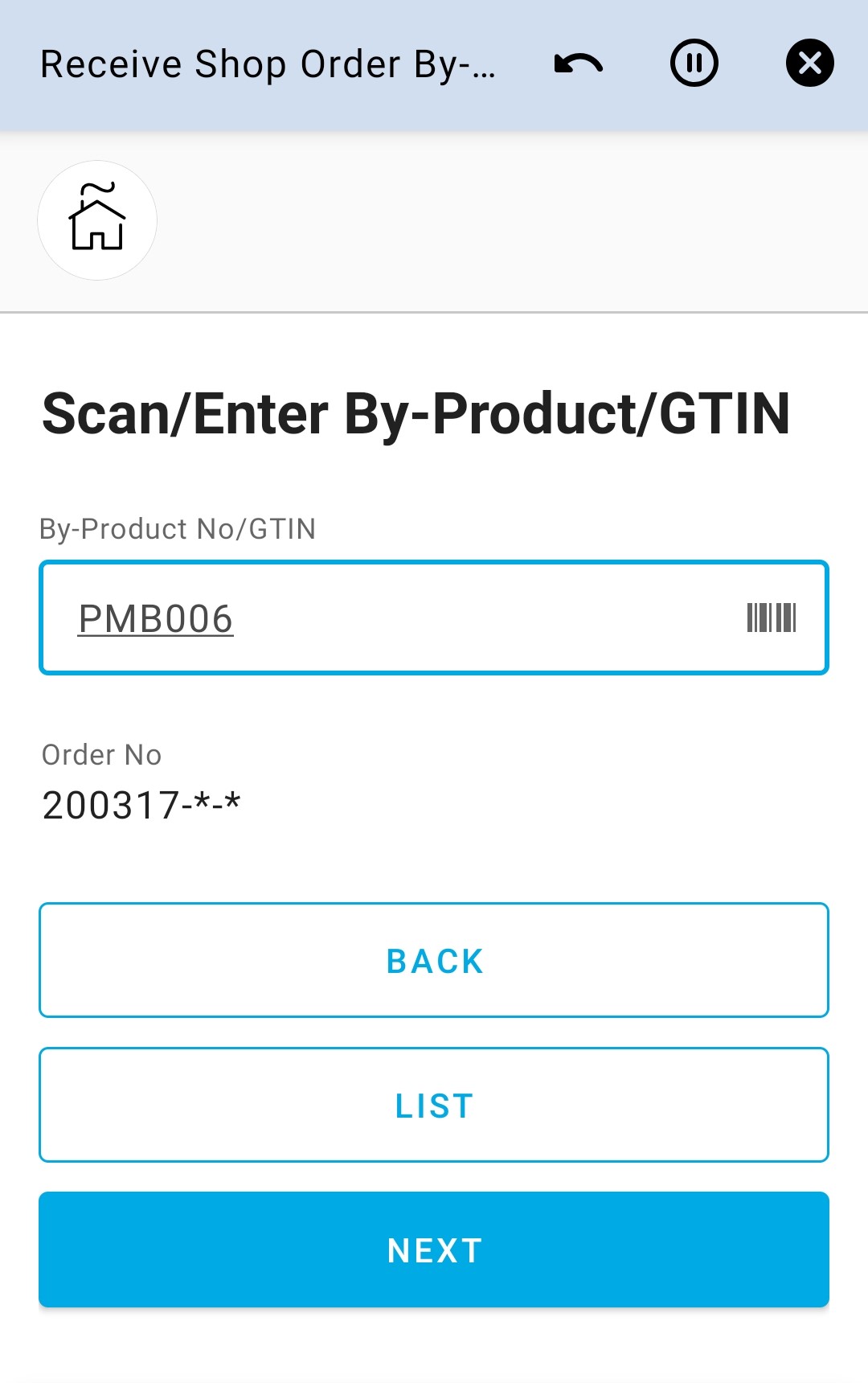868x1383 pixels.
Task: Go back with the BACK button
Action: point(434,960)
